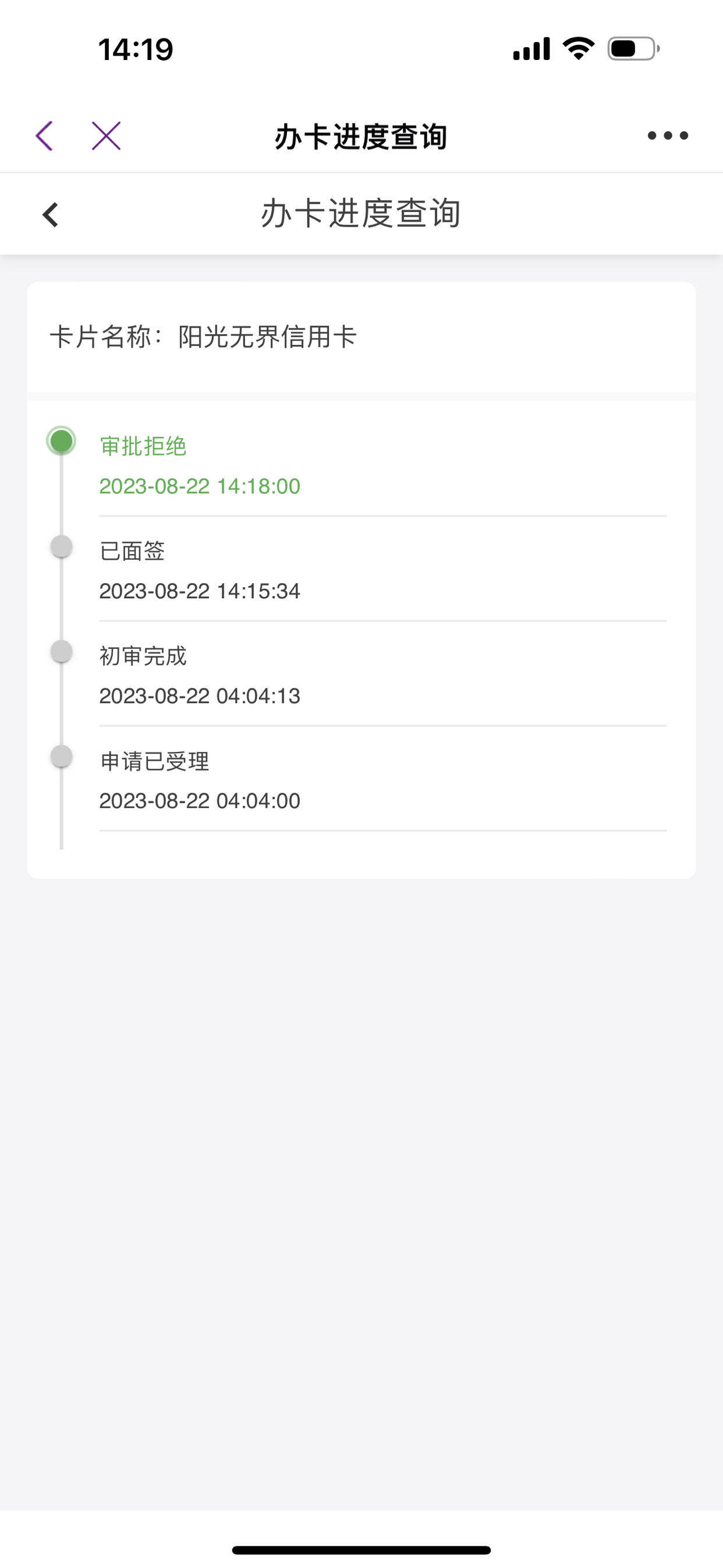Tap the purple back arrow in the top bar
Screen dimensions: 723x1568
tap(44, 135)
